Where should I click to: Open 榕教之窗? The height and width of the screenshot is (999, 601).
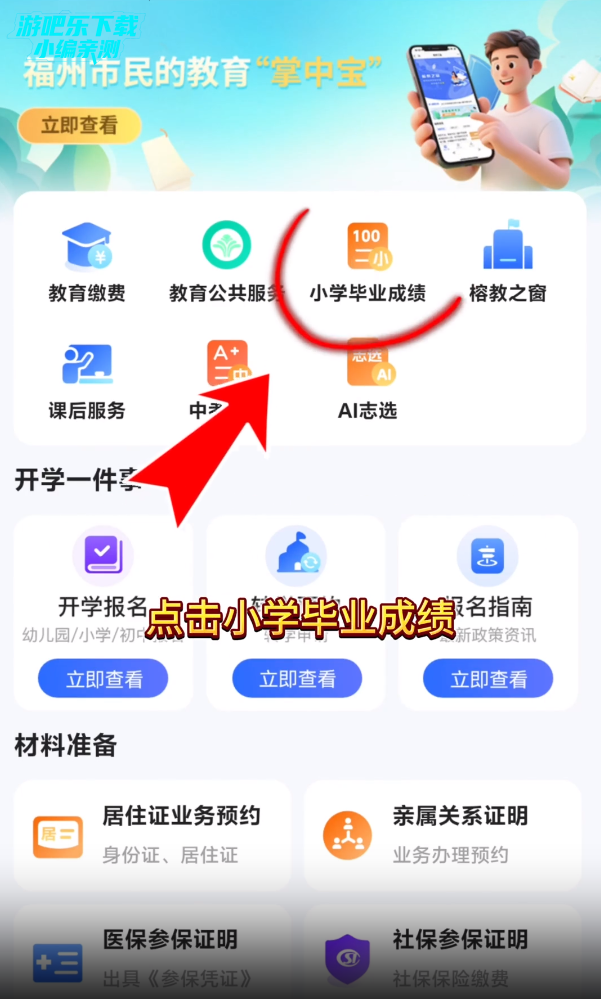[x=507, y=262]
